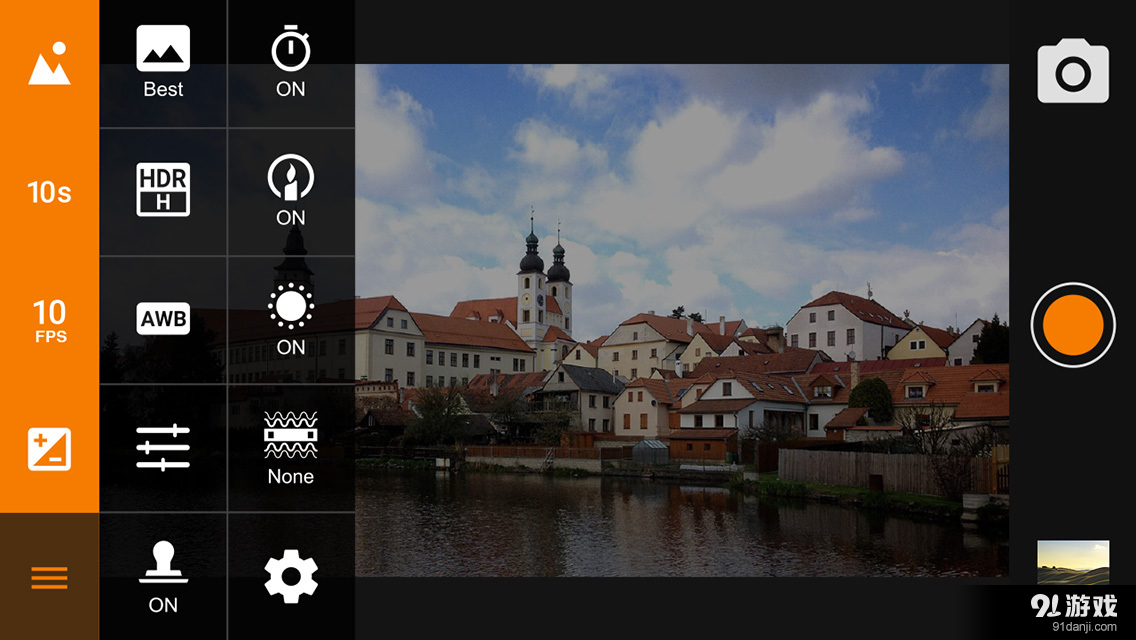Open exposure compensation control
Screen dimensions: 1136x640
(49, 449)
